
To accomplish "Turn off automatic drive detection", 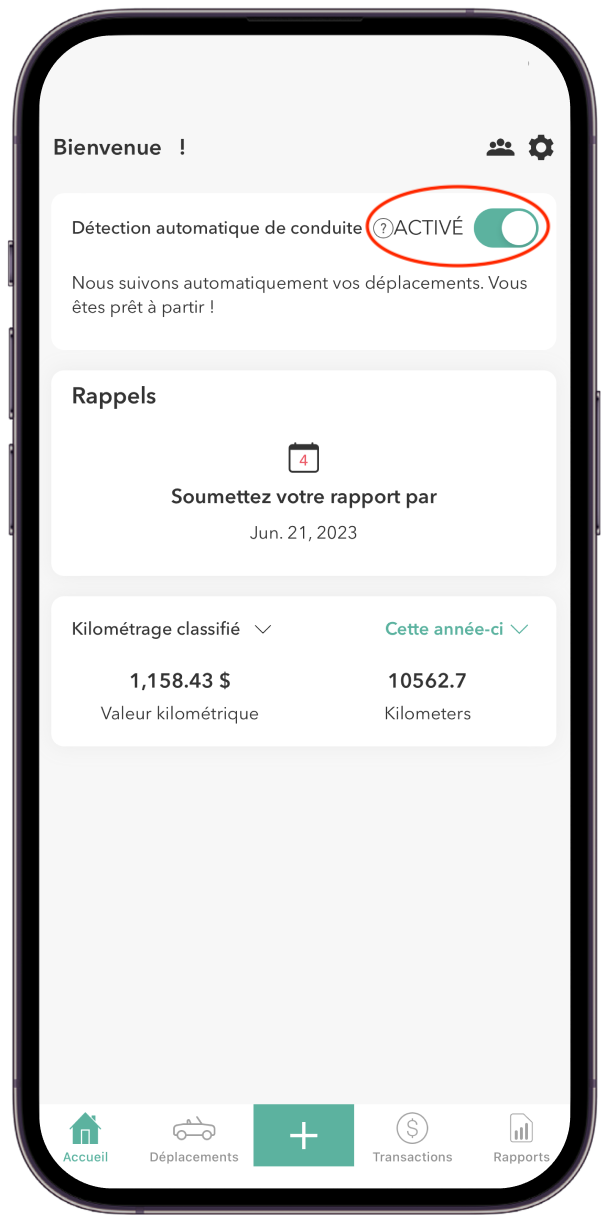I will 505,228.
